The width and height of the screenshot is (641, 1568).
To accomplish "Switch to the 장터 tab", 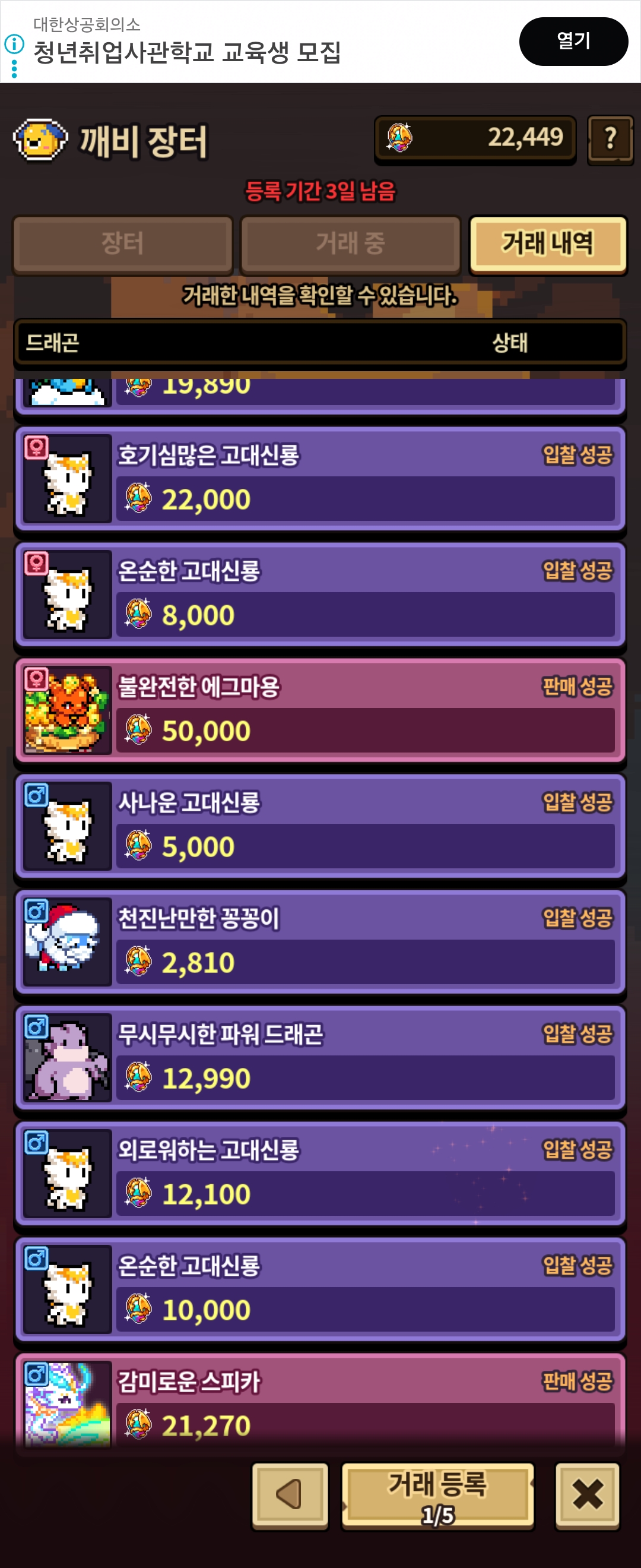I will tap(123, 244).
